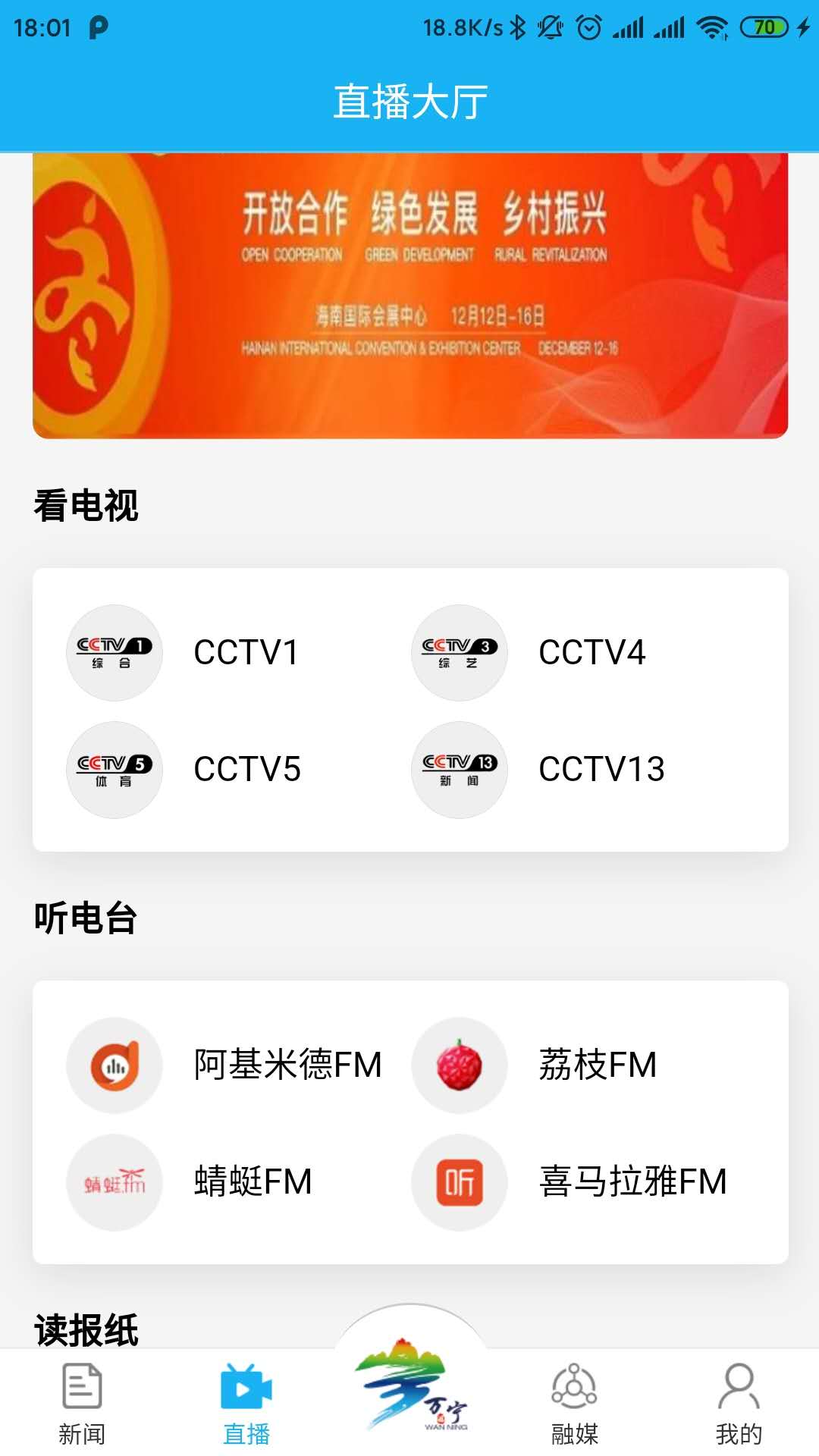Launch CCTV13 新闻 channel icon

[460, 770]
